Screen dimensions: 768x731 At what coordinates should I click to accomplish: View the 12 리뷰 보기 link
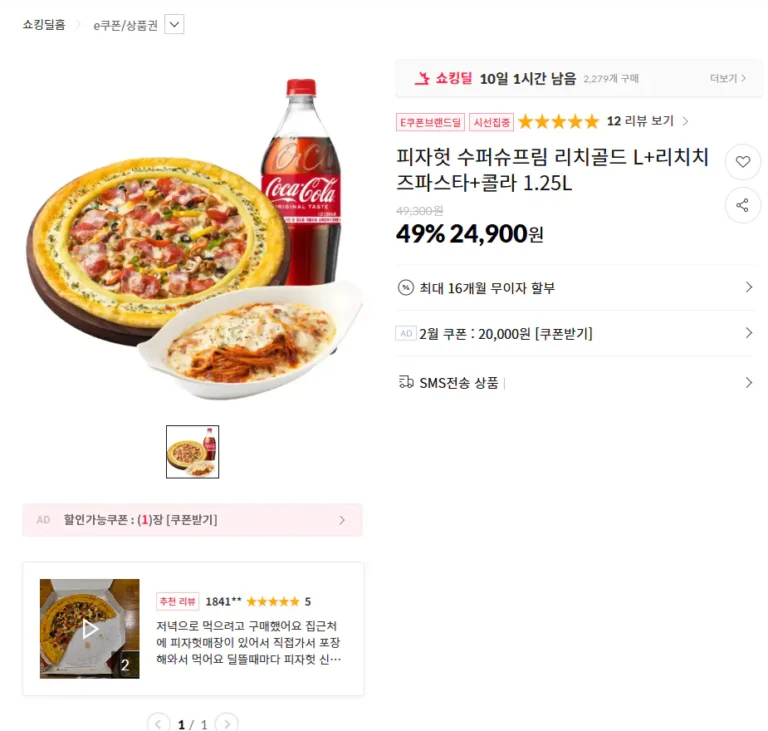click(x=646, y=122)
